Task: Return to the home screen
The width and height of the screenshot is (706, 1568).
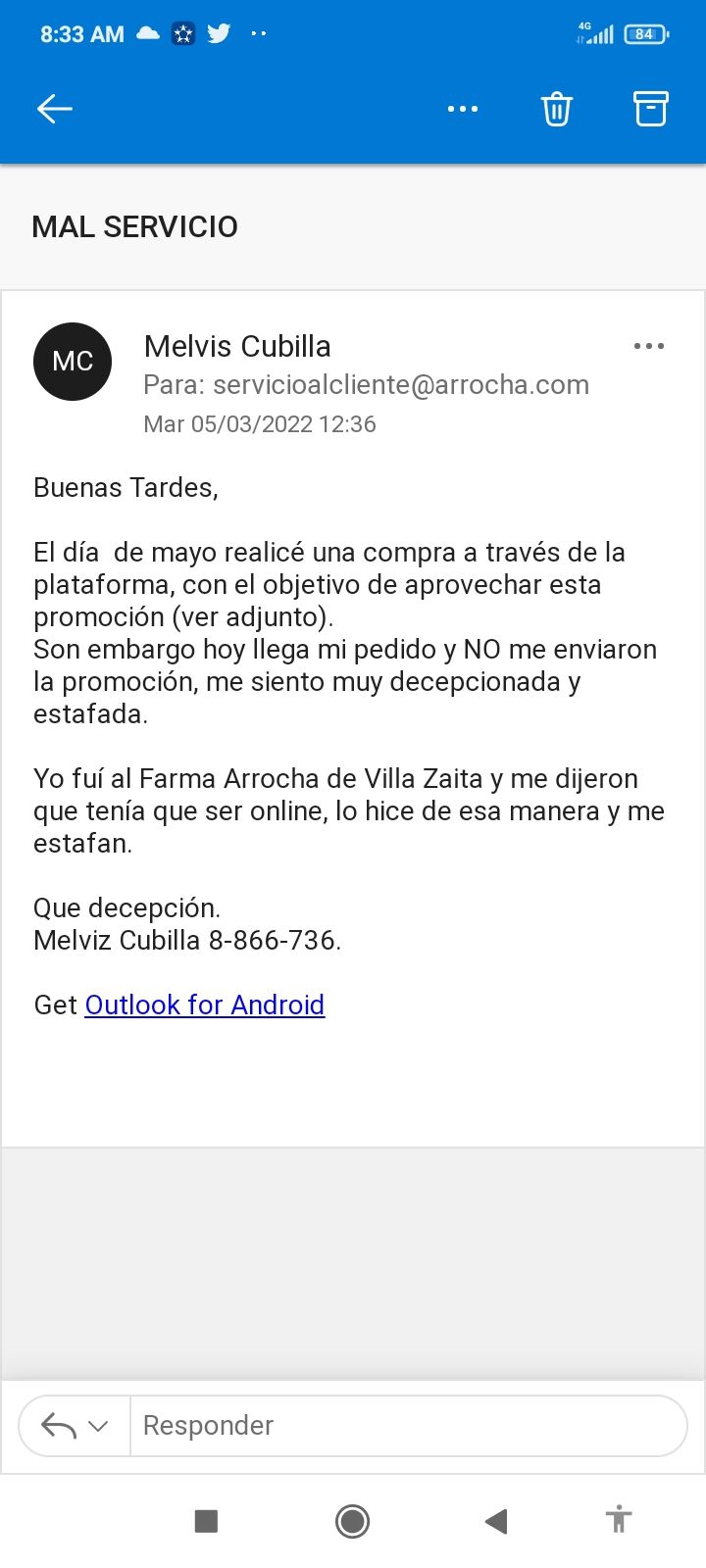Action: pos(352,1521)
